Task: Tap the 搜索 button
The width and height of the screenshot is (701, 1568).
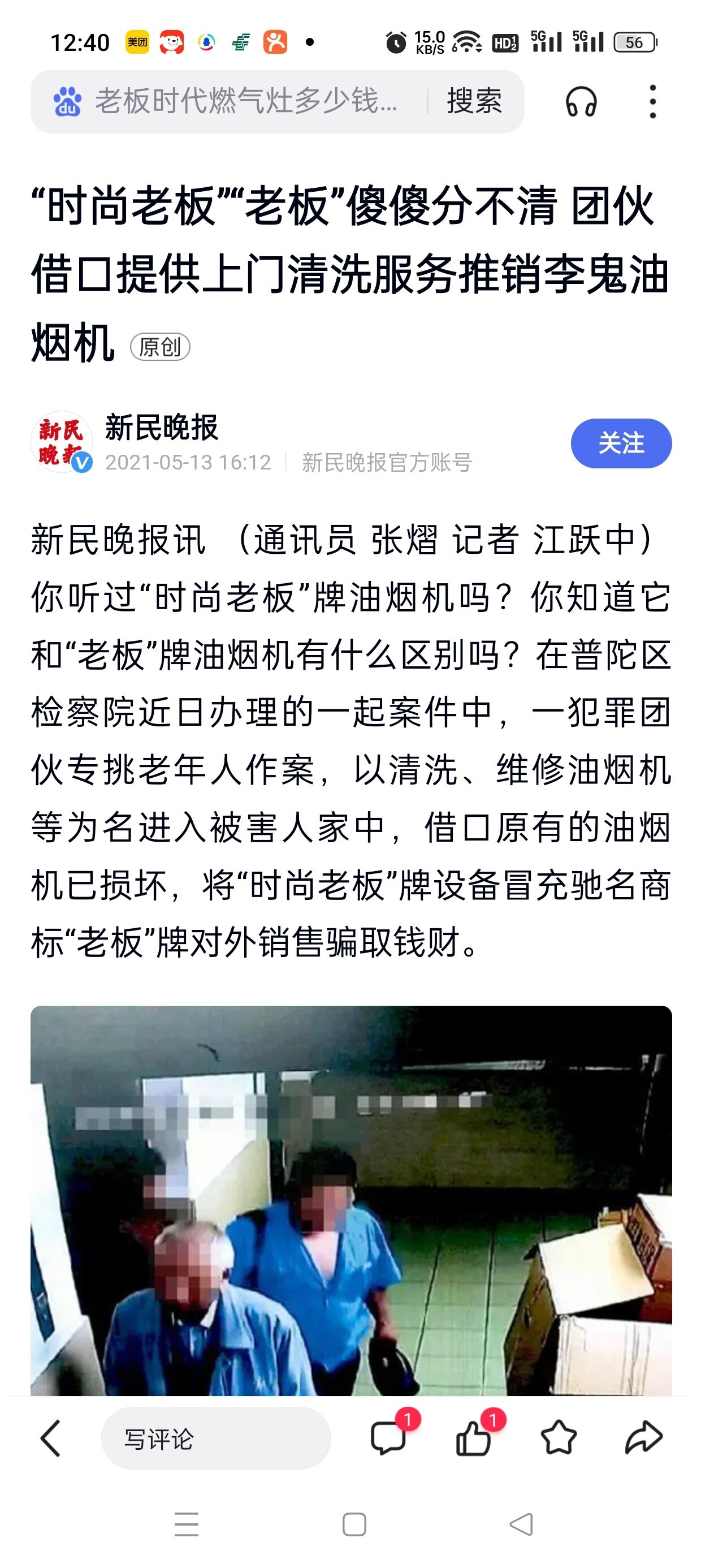Action: click(474, 101)
